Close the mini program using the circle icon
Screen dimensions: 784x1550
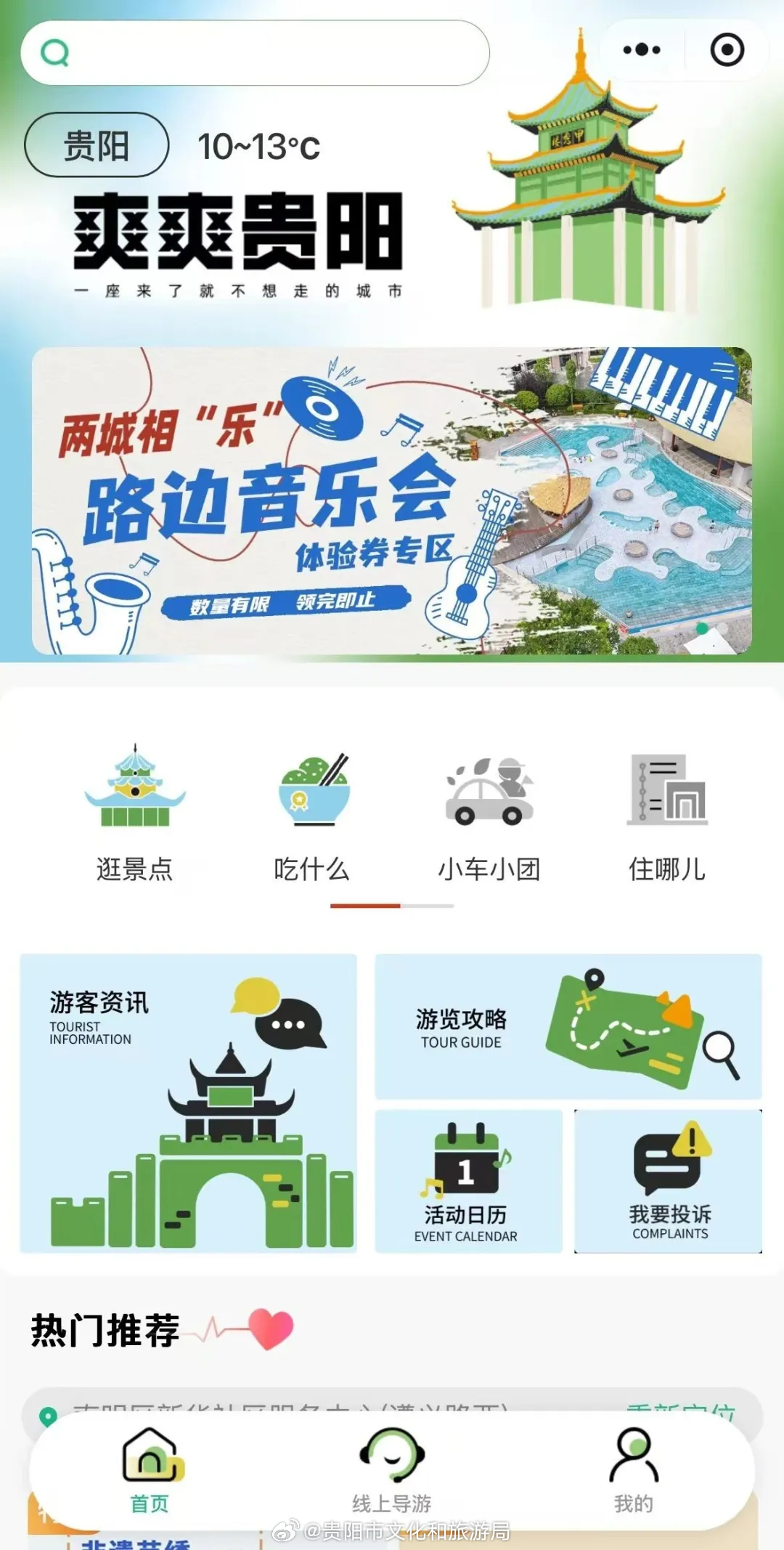point(727,50)
